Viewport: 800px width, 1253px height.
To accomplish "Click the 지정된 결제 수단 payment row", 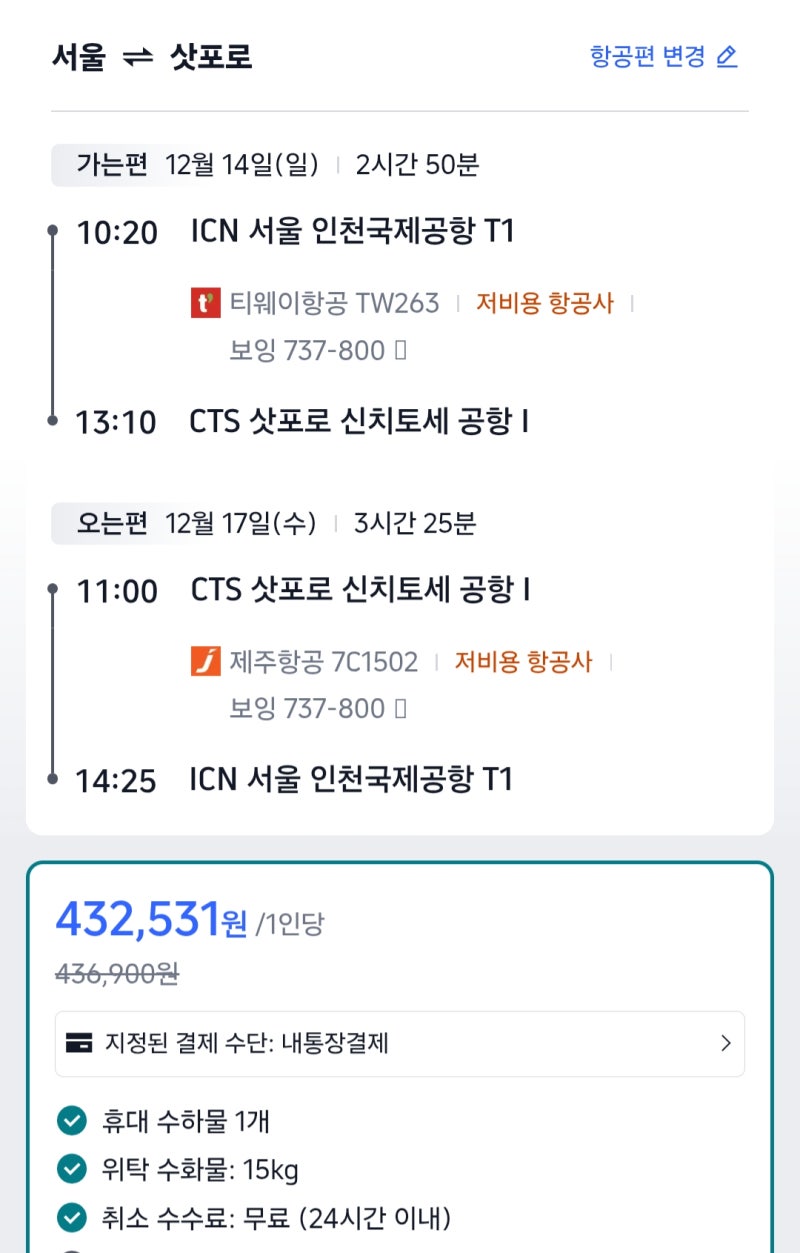I will click(400, 1043).
